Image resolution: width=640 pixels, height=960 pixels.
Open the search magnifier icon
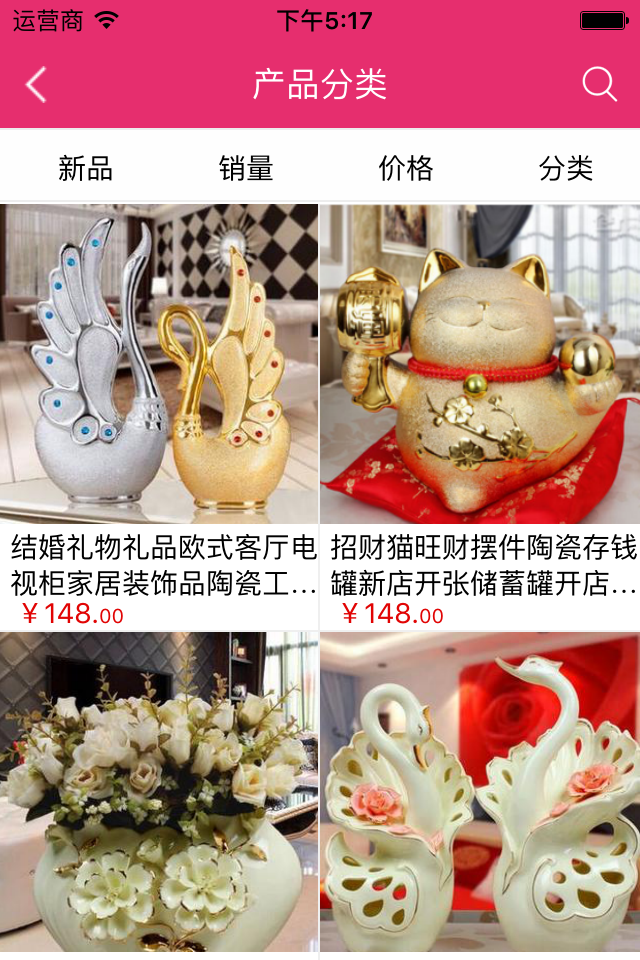click(599, 85)
